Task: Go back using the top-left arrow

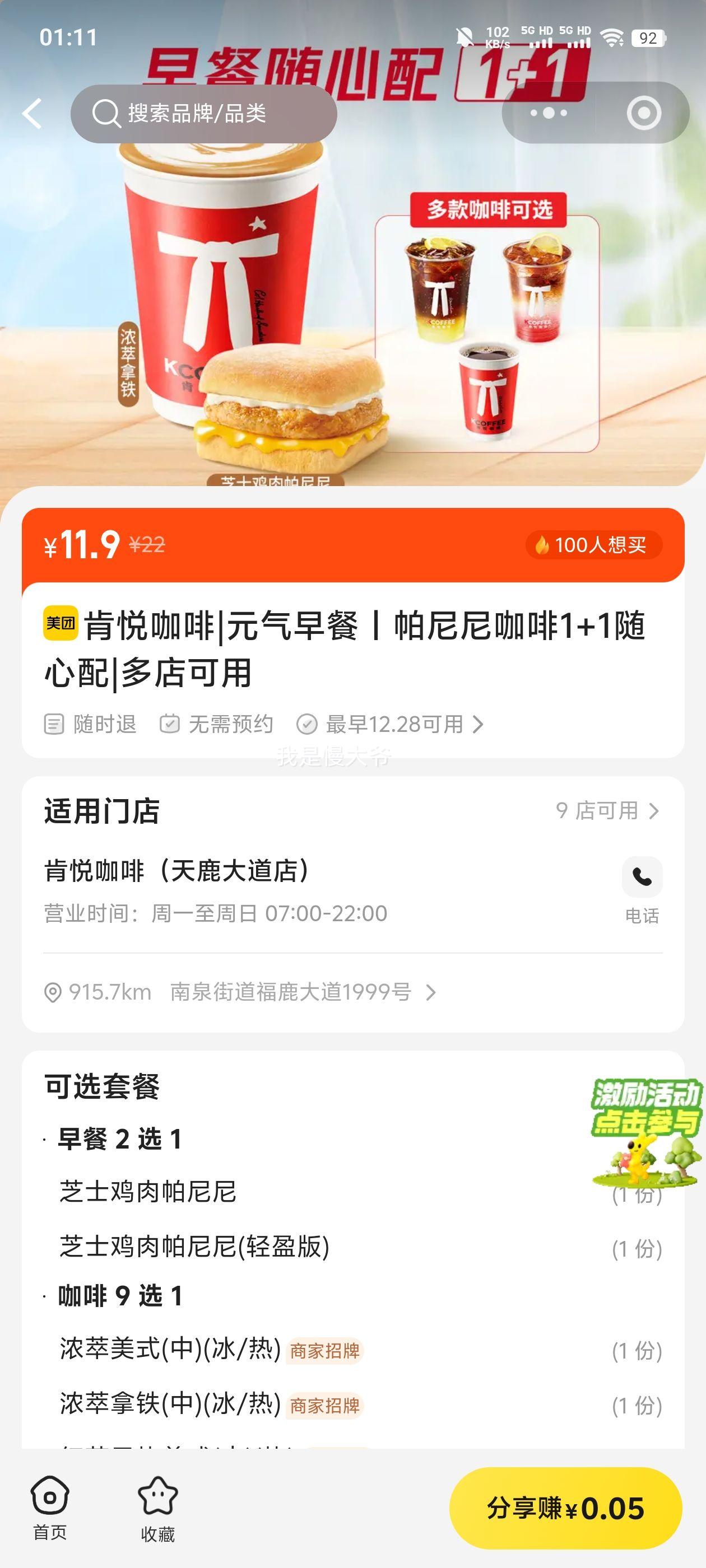Action: coord(32,113)
